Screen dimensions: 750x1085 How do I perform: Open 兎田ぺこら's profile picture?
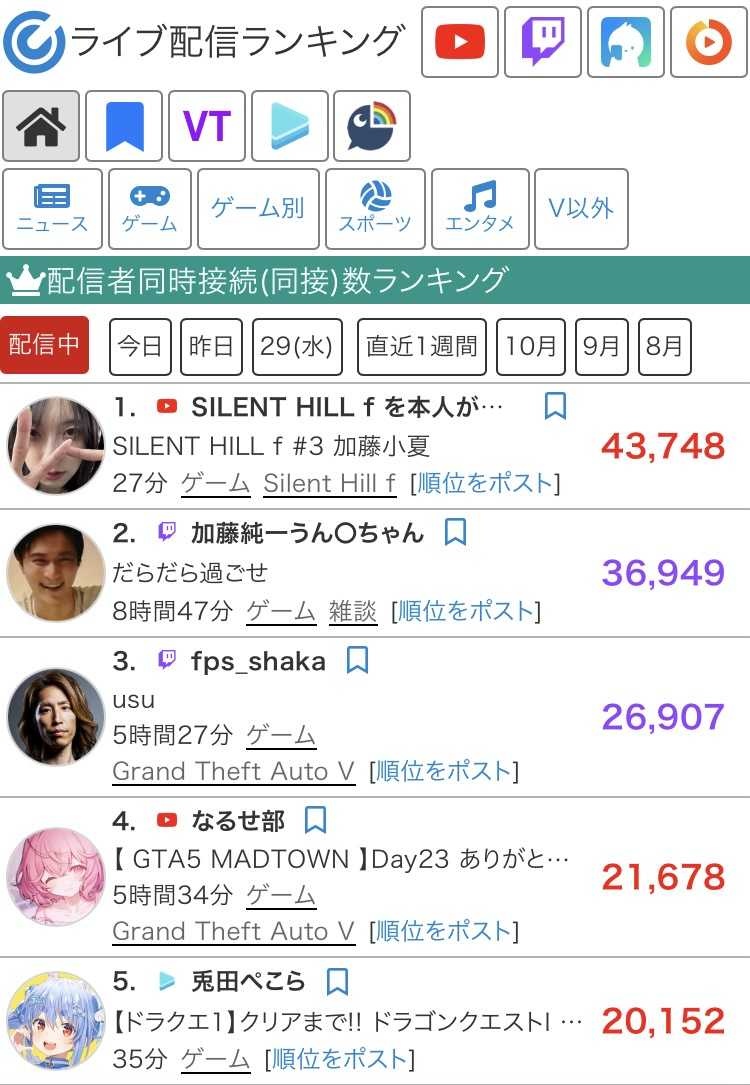[x=56, y=1020]
